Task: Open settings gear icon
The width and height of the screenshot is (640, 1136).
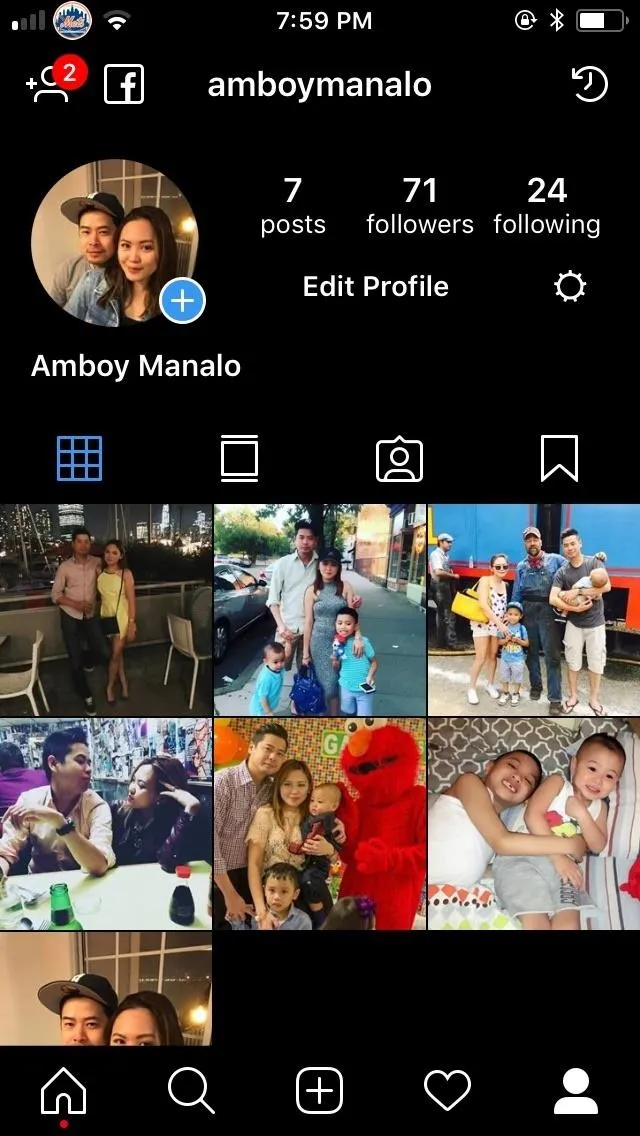Action: click(570, 286)
